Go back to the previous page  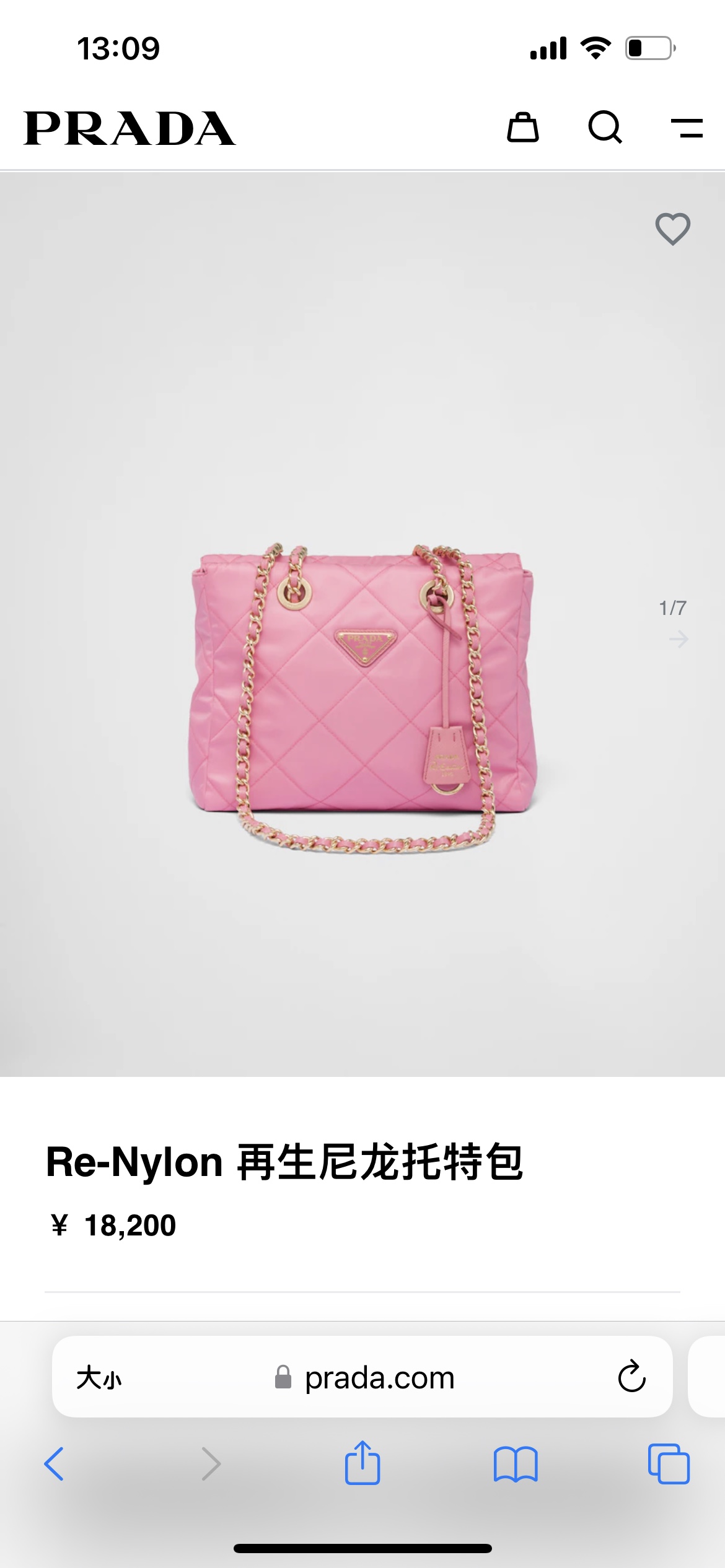(x=55, y=1464)
